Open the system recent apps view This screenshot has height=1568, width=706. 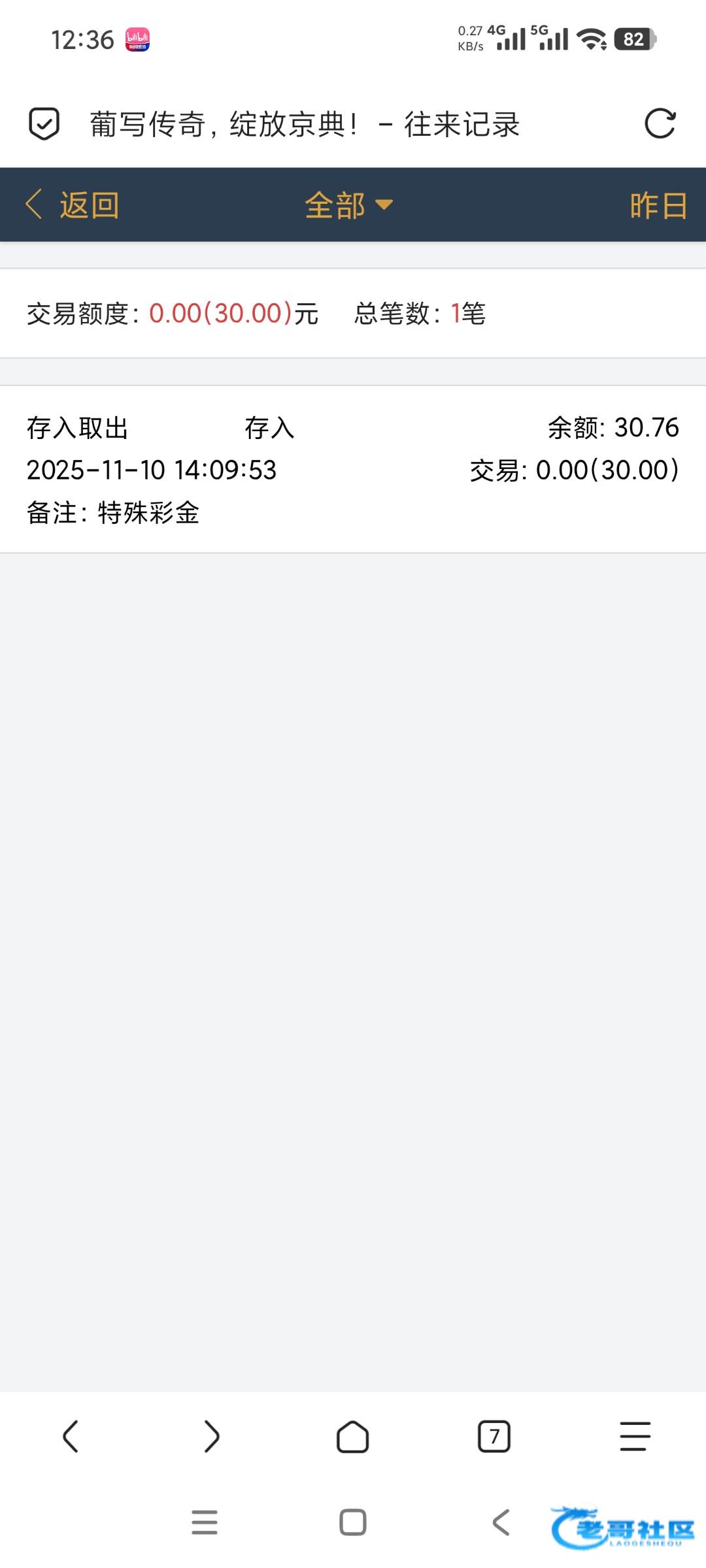(x=205, y=1522)
